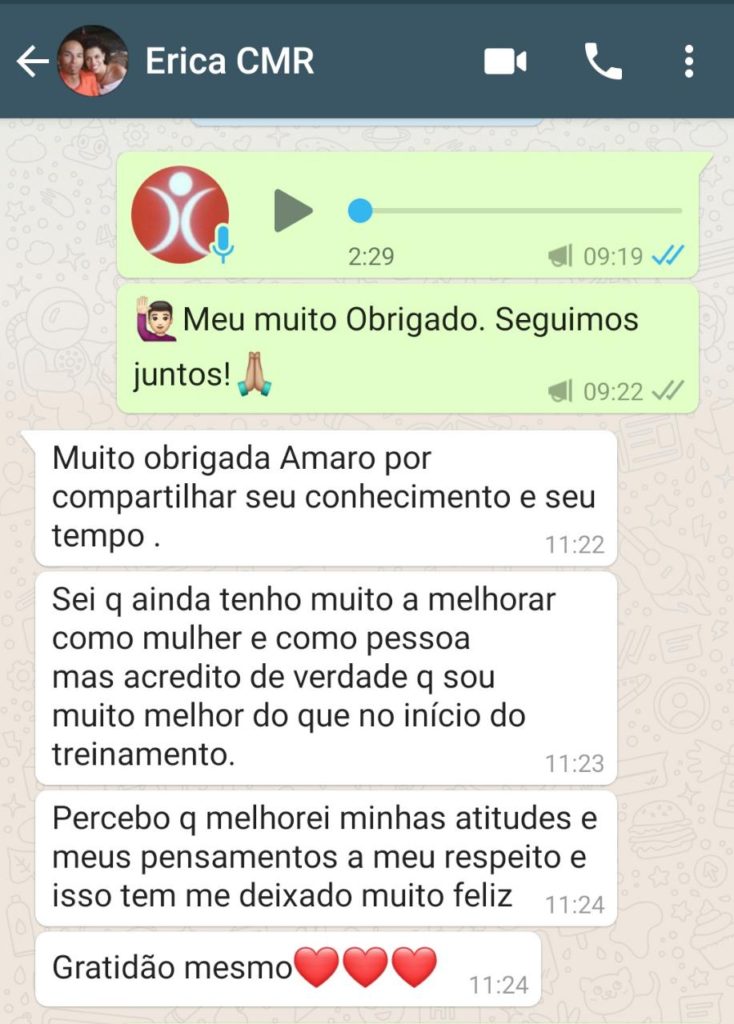This screenshot has width=734, height=1024.
Task: Open Erica CMR contact info
Action: (230, 62)
